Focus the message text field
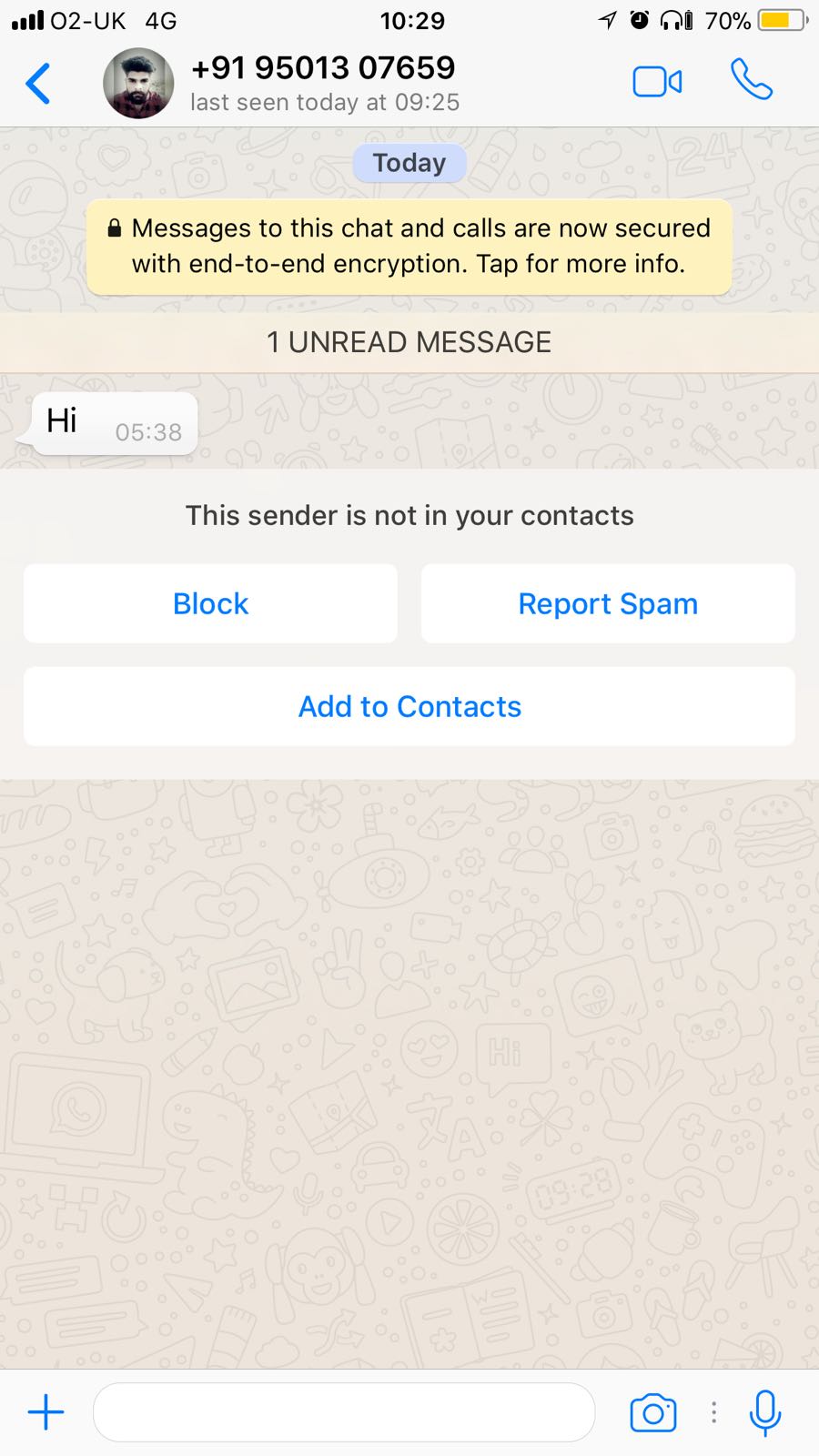This screenshot has height=1456, width=819. point(344,1412)
